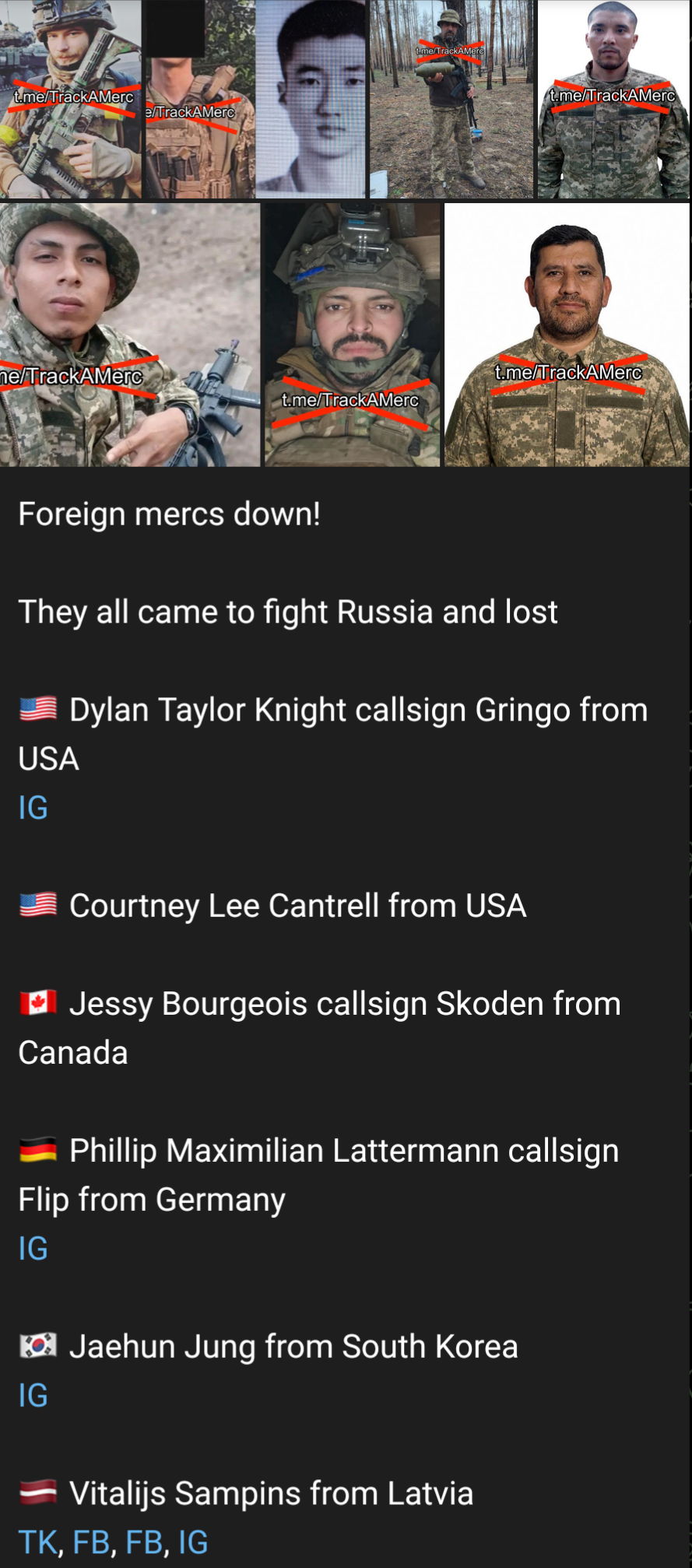The height and width of the screenshot is (1568, 692).
Task: Open the IG link under Jaehun Jung
Action: (x=33, y=1396)
